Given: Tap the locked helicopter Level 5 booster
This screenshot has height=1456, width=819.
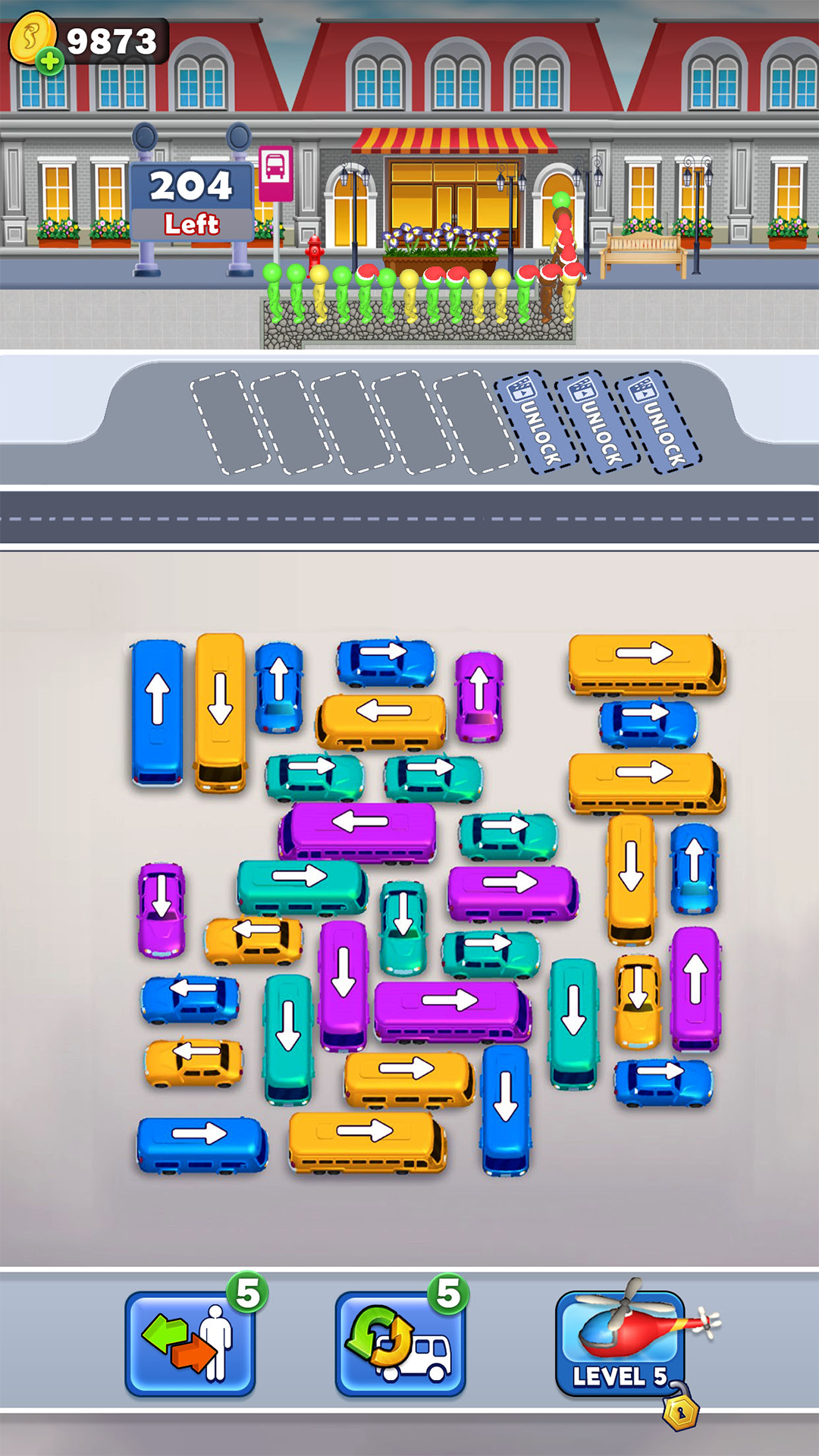Looking at the screenshot, I should point(620,1344).
